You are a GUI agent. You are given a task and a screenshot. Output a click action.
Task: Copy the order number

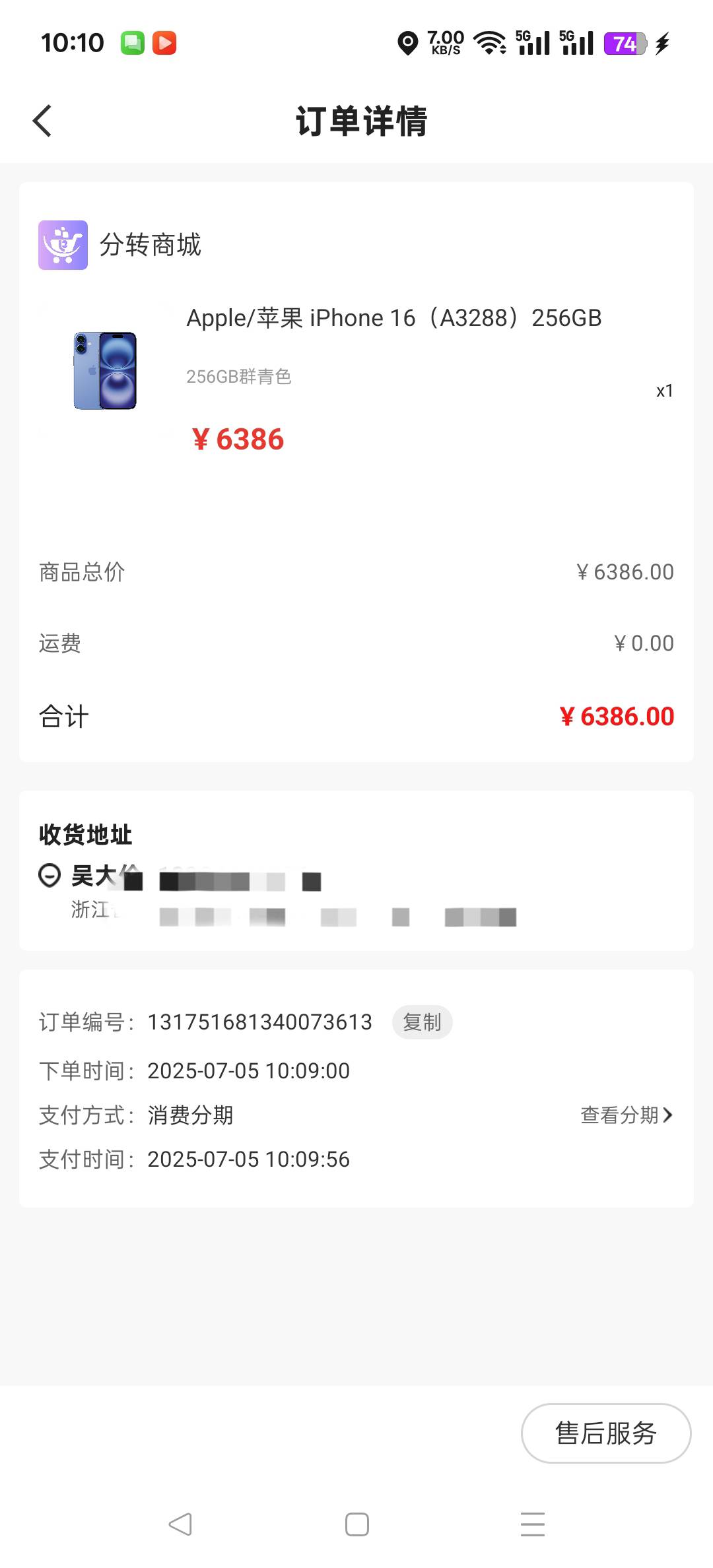click(422, 1022)
